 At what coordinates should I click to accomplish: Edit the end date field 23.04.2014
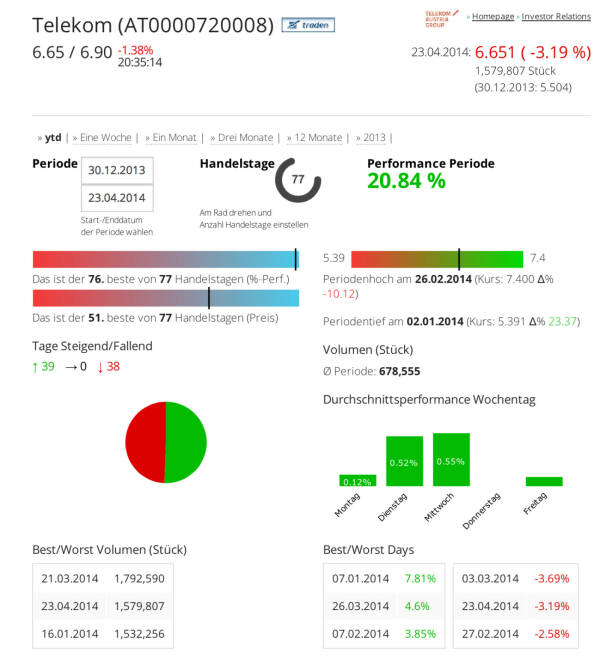pyautogui.click(x=116, y=197)
